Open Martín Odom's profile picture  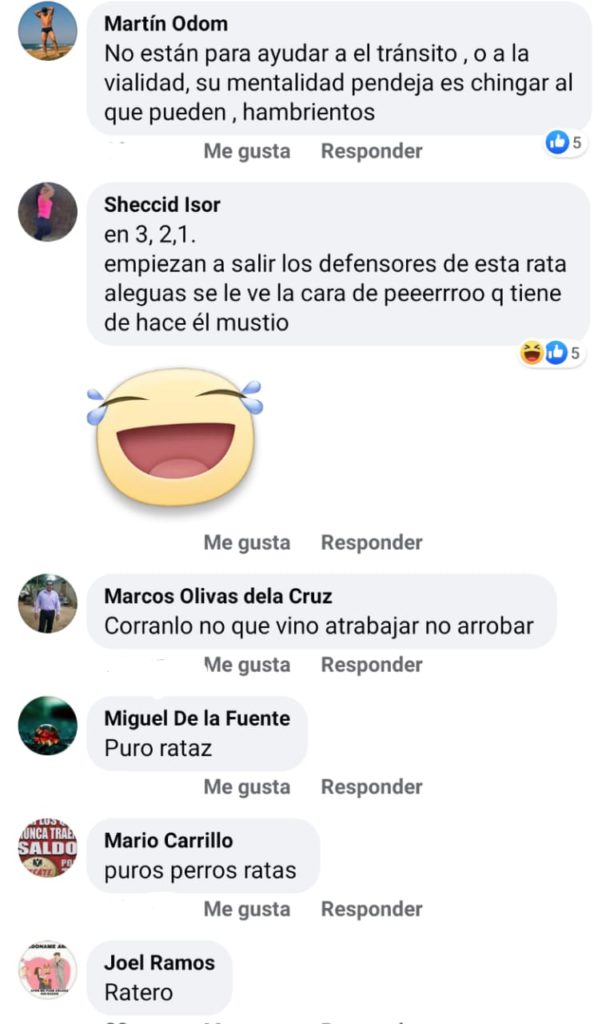47,31
